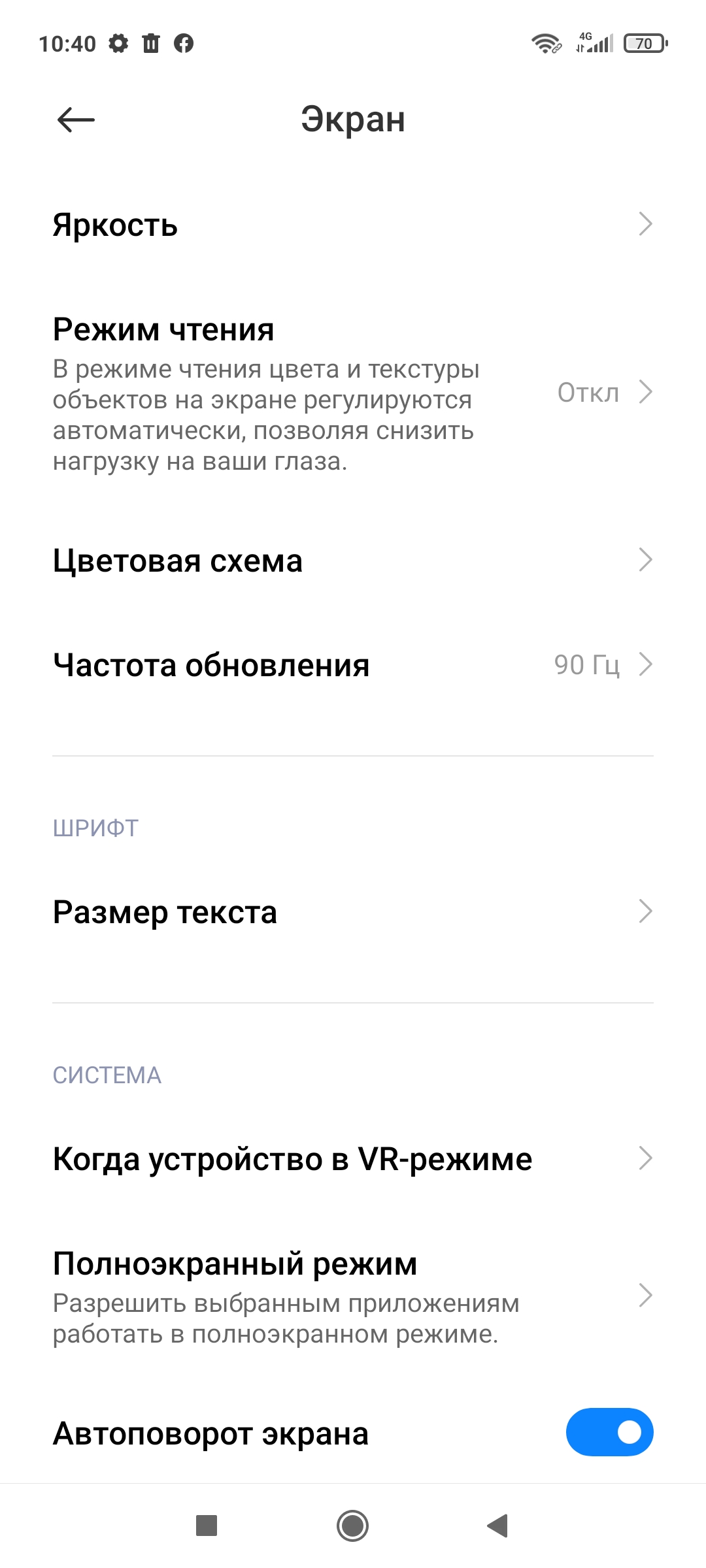Open recent apps via square button
This screenshot has width=706, height=1568.
207,1526
